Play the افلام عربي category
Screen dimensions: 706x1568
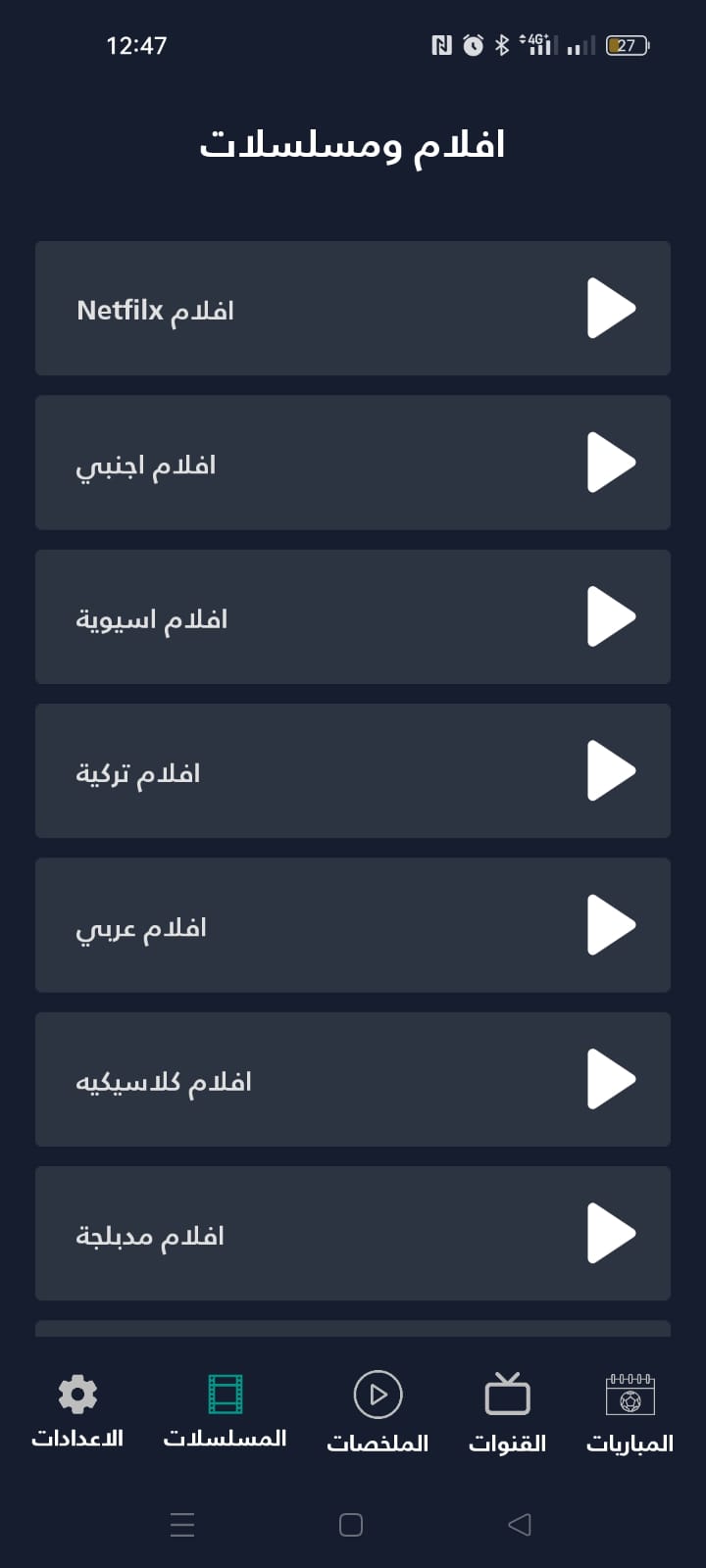(610, 925)
